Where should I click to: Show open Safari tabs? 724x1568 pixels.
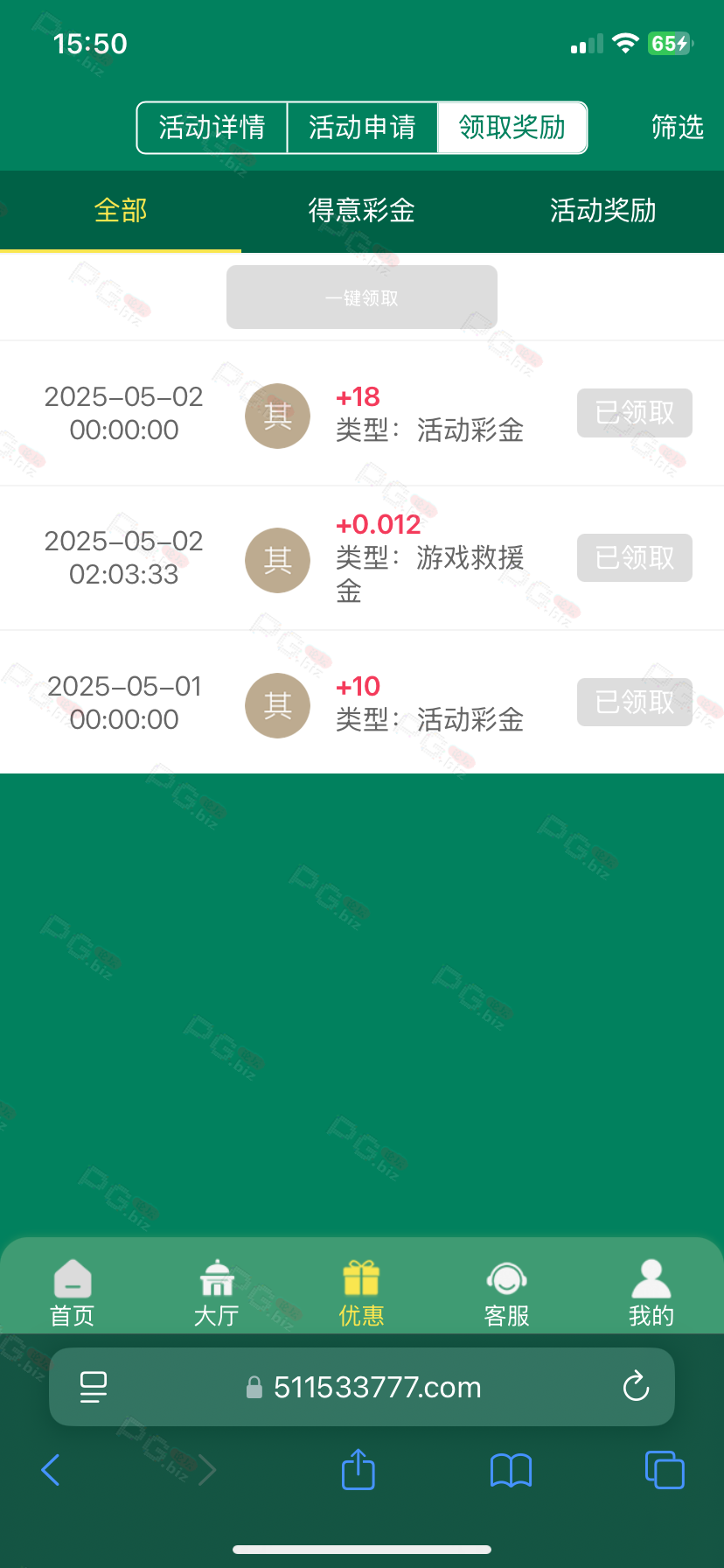(x=665, y=1470)
